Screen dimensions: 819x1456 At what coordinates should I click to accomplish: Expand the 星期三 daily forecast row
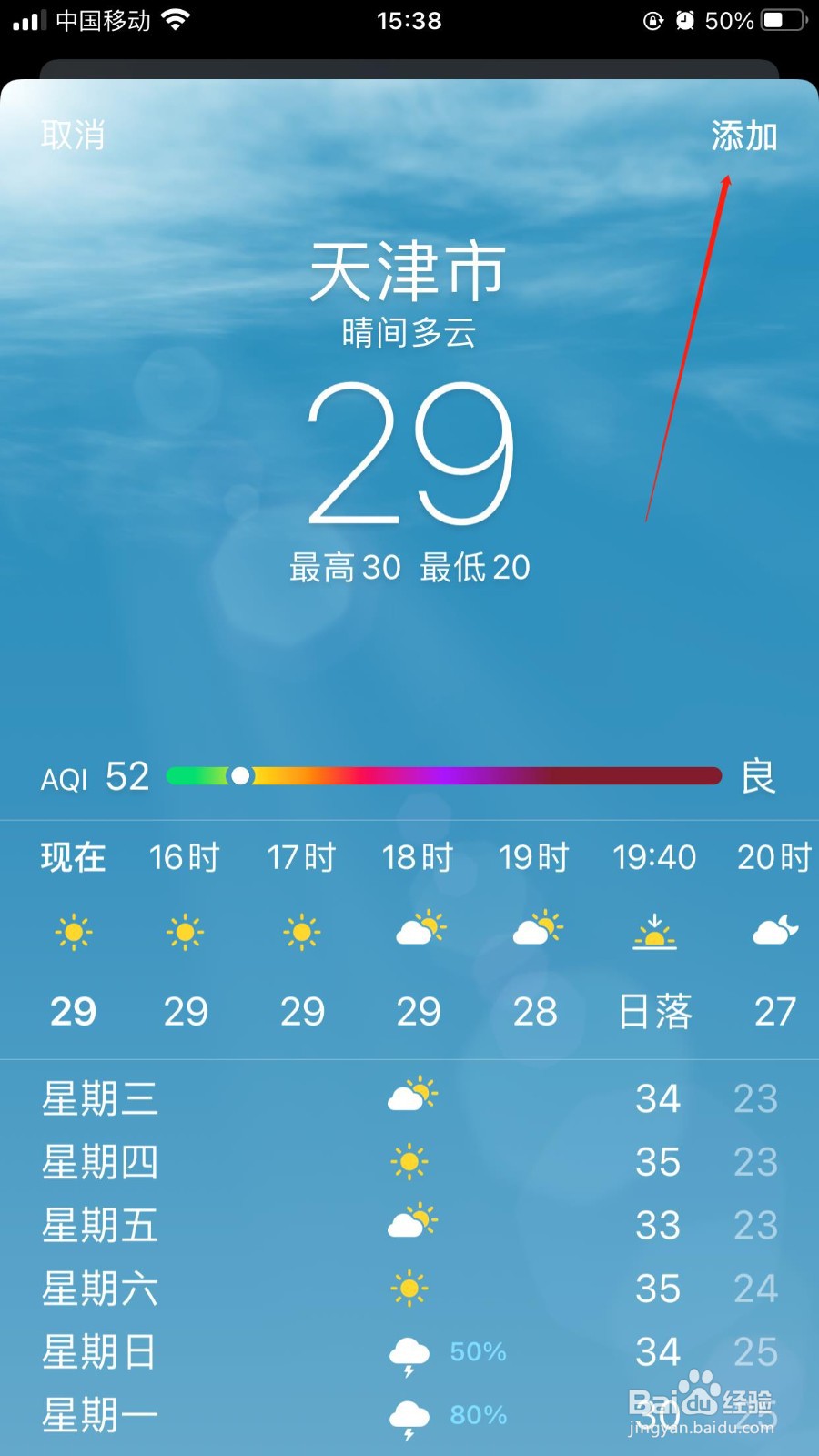(409, 1097)
